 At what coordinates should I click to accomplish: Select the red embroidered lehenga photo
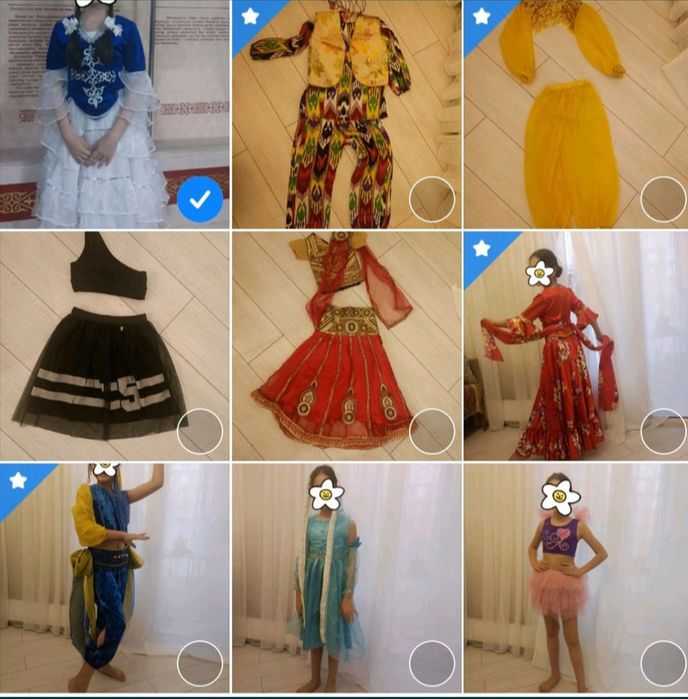pos(432,431)
